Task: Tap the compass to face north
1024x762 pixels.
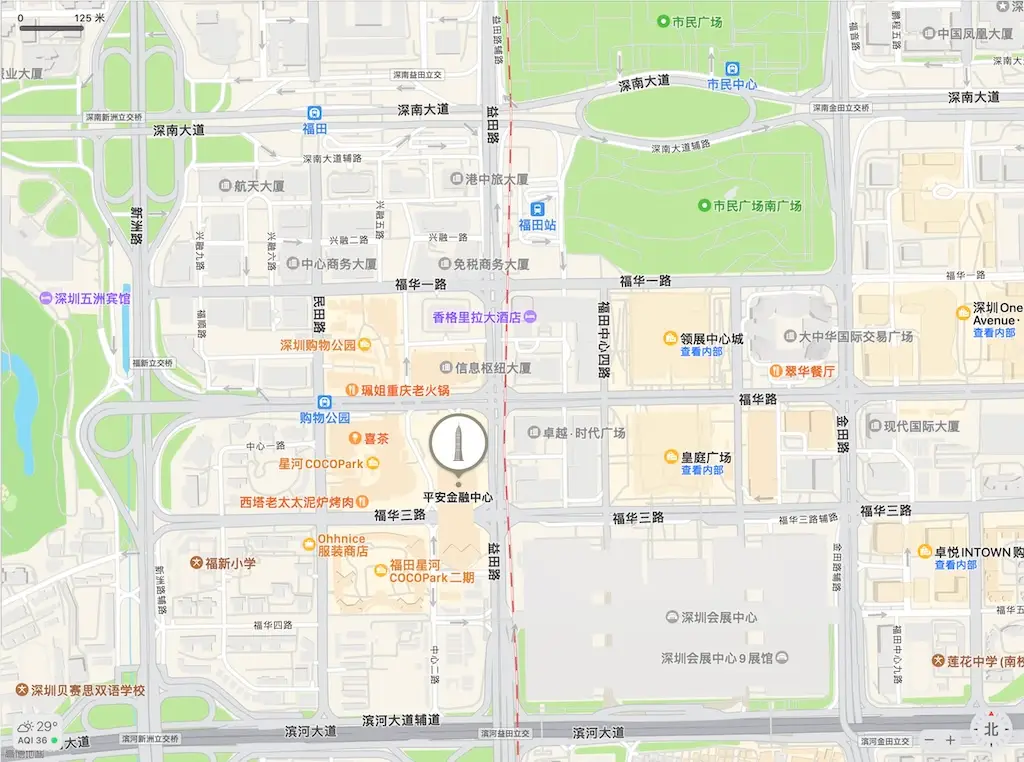Action: pyautogui.click(x=990, y=729)
